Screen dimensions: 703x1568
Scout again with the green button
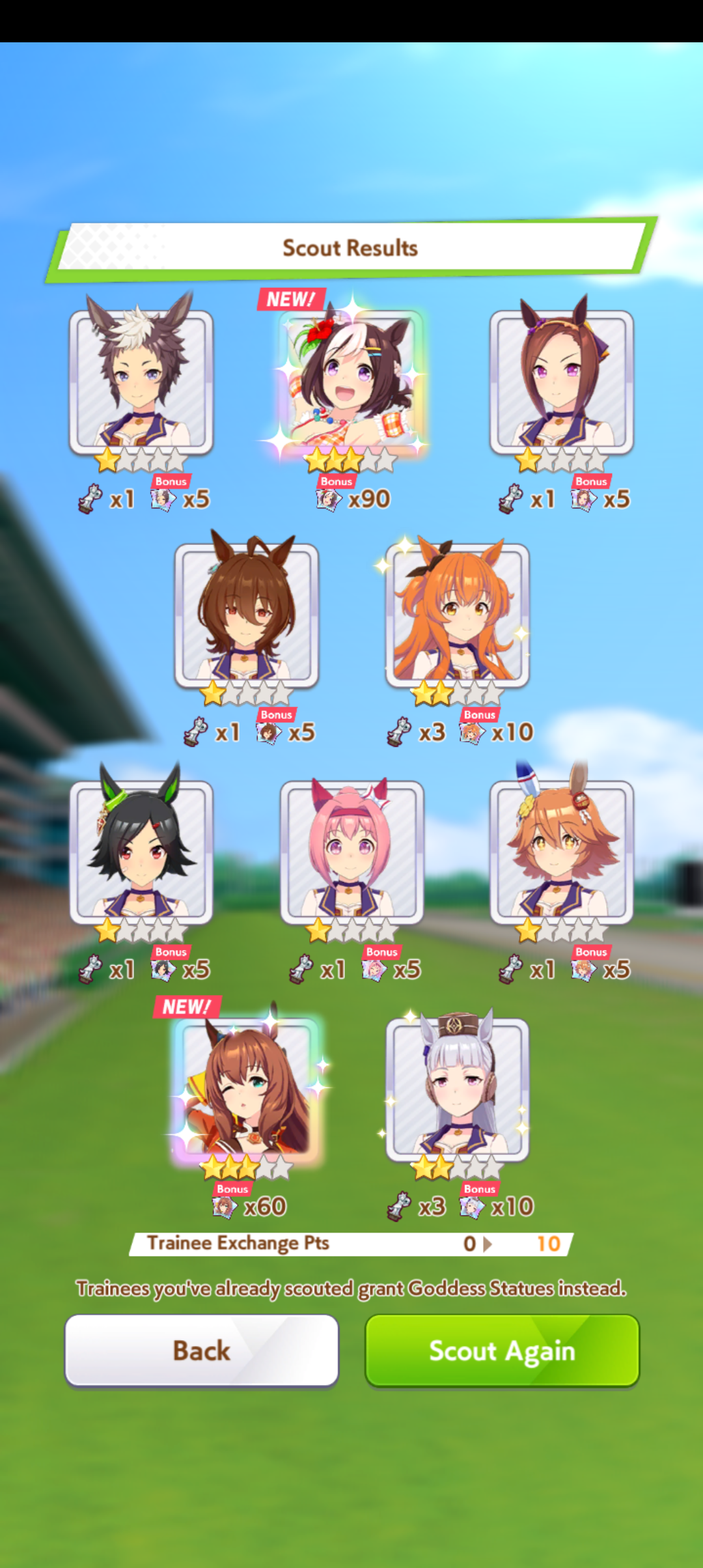point(502,1350)
